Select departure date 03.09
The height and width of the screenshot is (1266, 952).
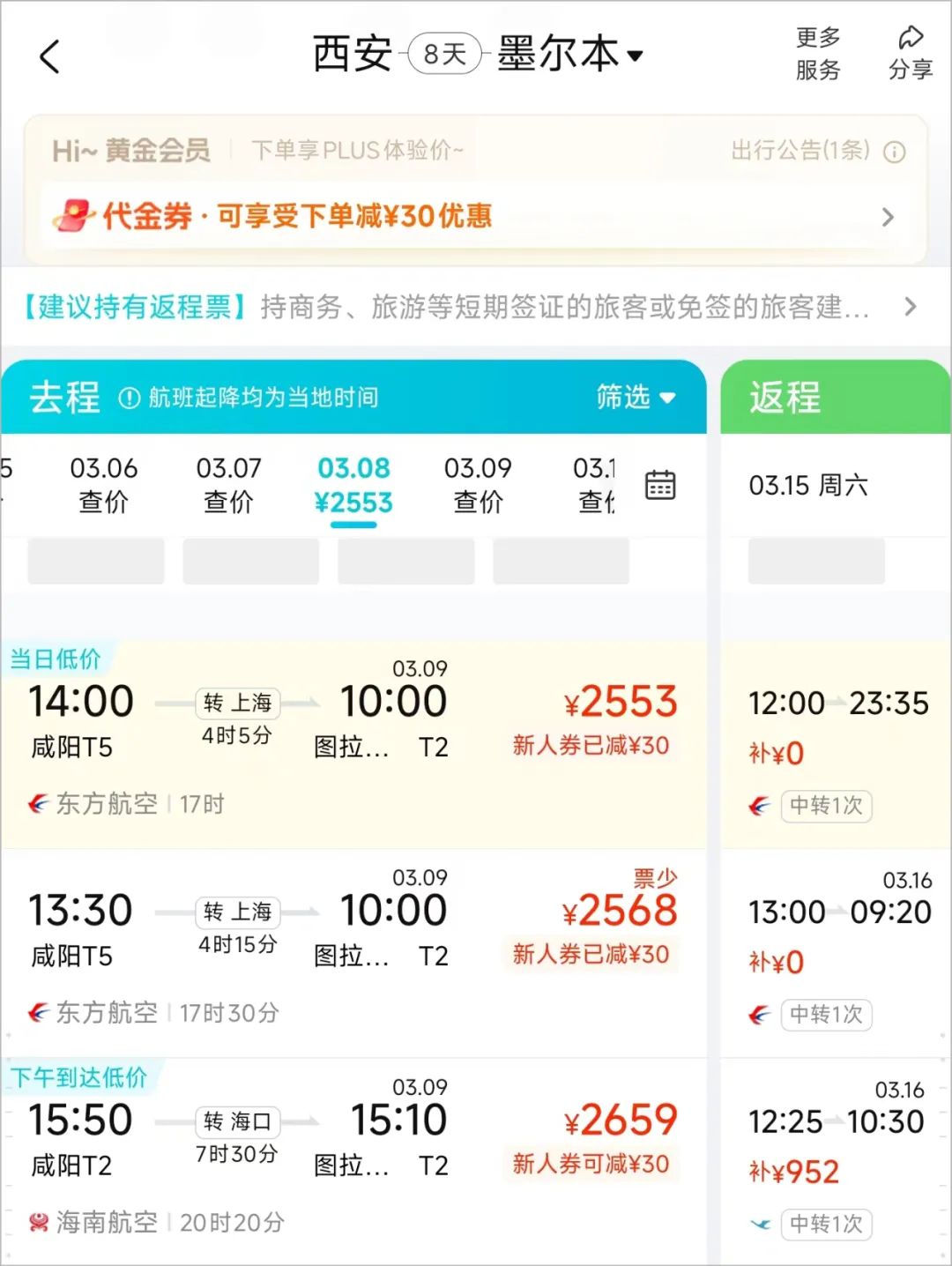(478, 484)
